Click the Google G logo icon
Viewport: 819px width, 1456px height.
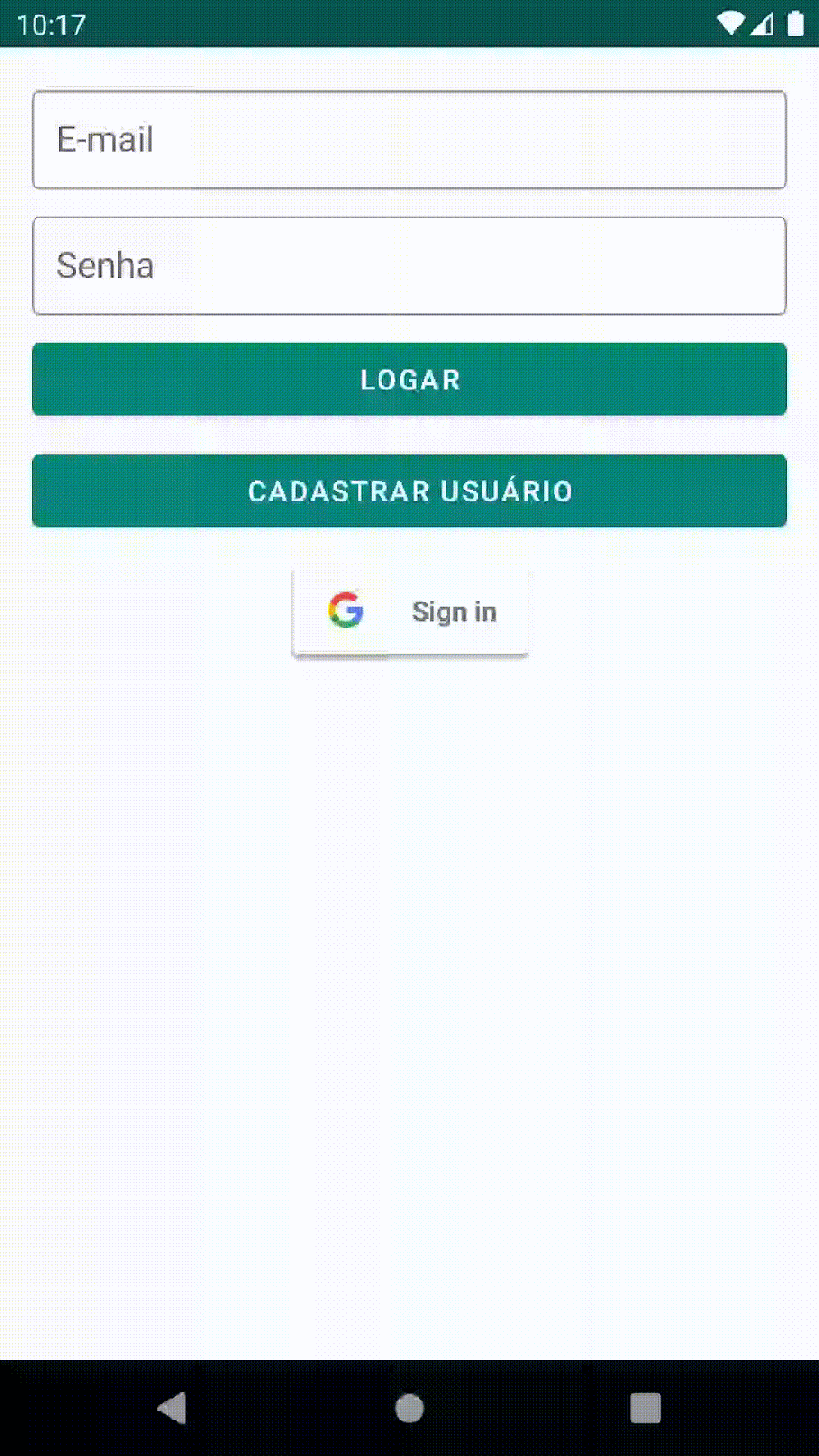point(346,610)
